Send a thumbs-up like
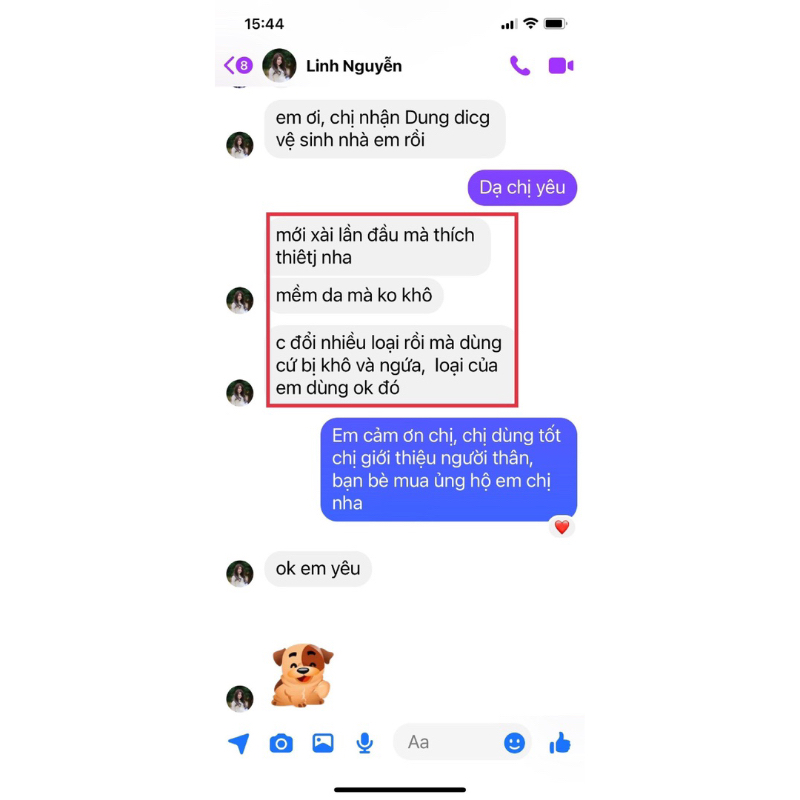Viewport: 800px width, 800px height. coord(560,742)
